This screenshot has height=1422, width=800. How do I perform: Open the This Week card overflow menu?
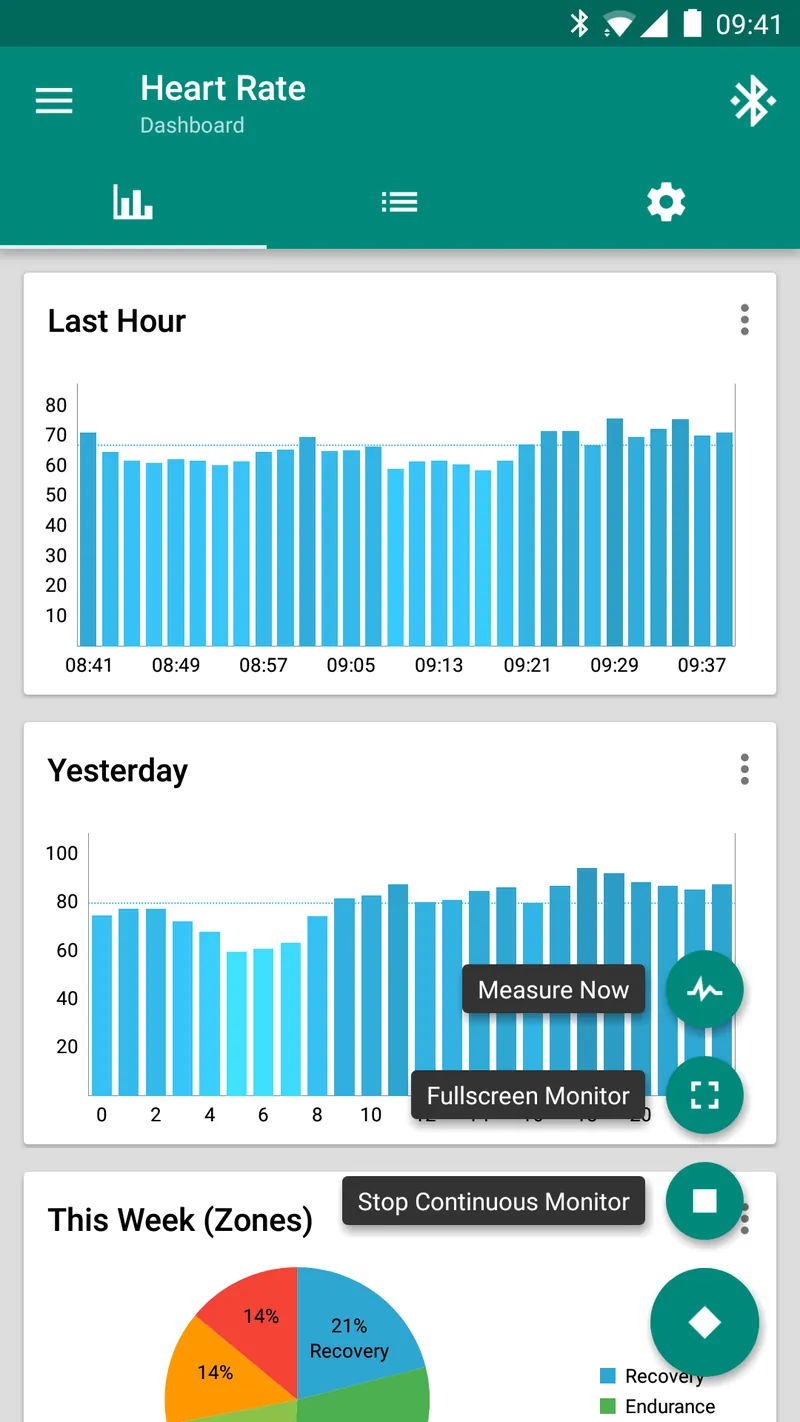coord(744,1220)
